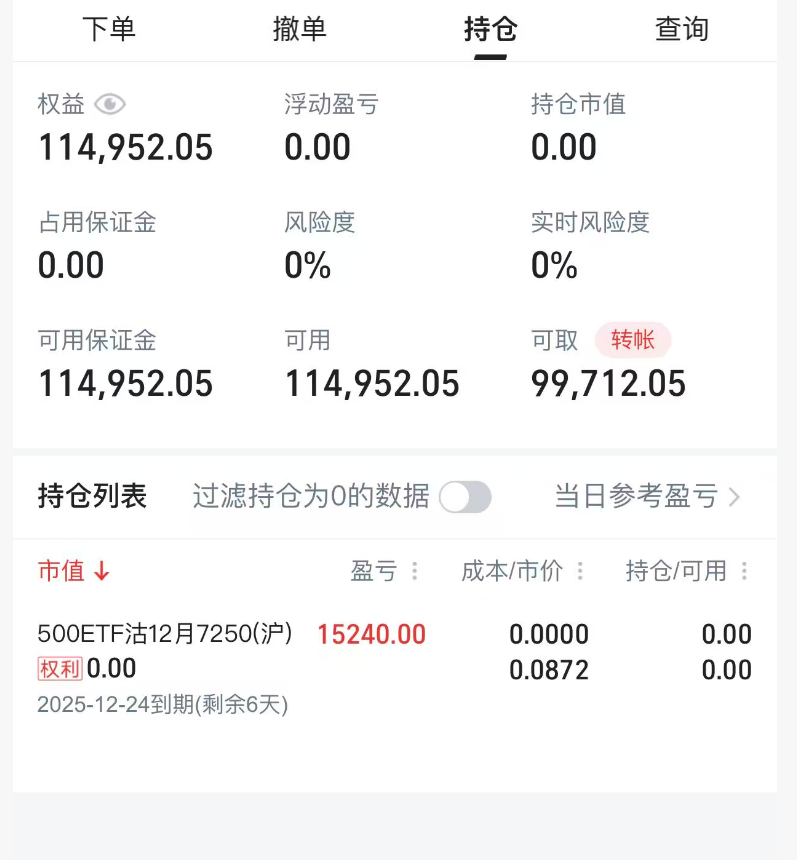Switch to the 撤单 tab
Image resolution: width=797 pixels, height=860 pixels.
pos(299,29)
